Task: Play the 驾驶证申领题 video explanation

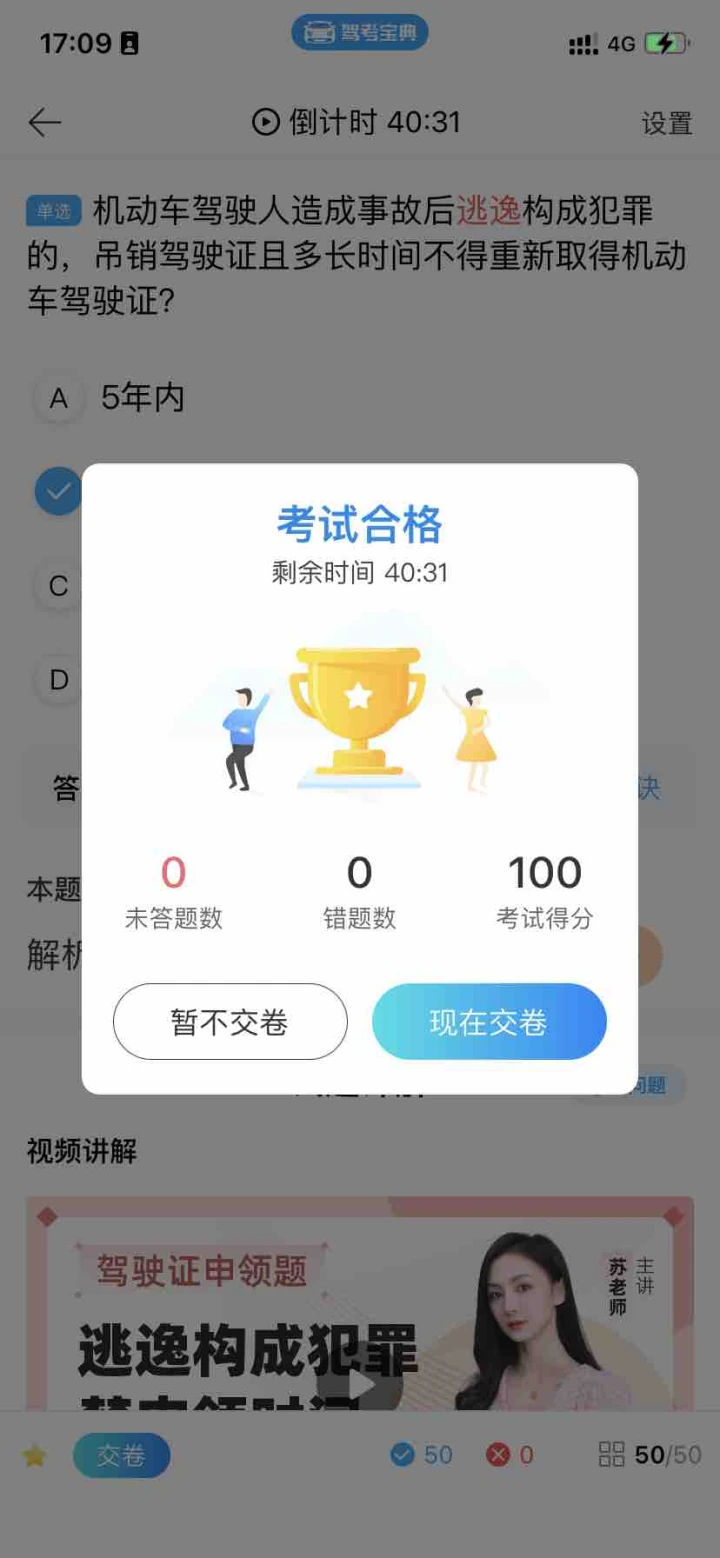Action: pyautogui.click(x=359, y=1384)
